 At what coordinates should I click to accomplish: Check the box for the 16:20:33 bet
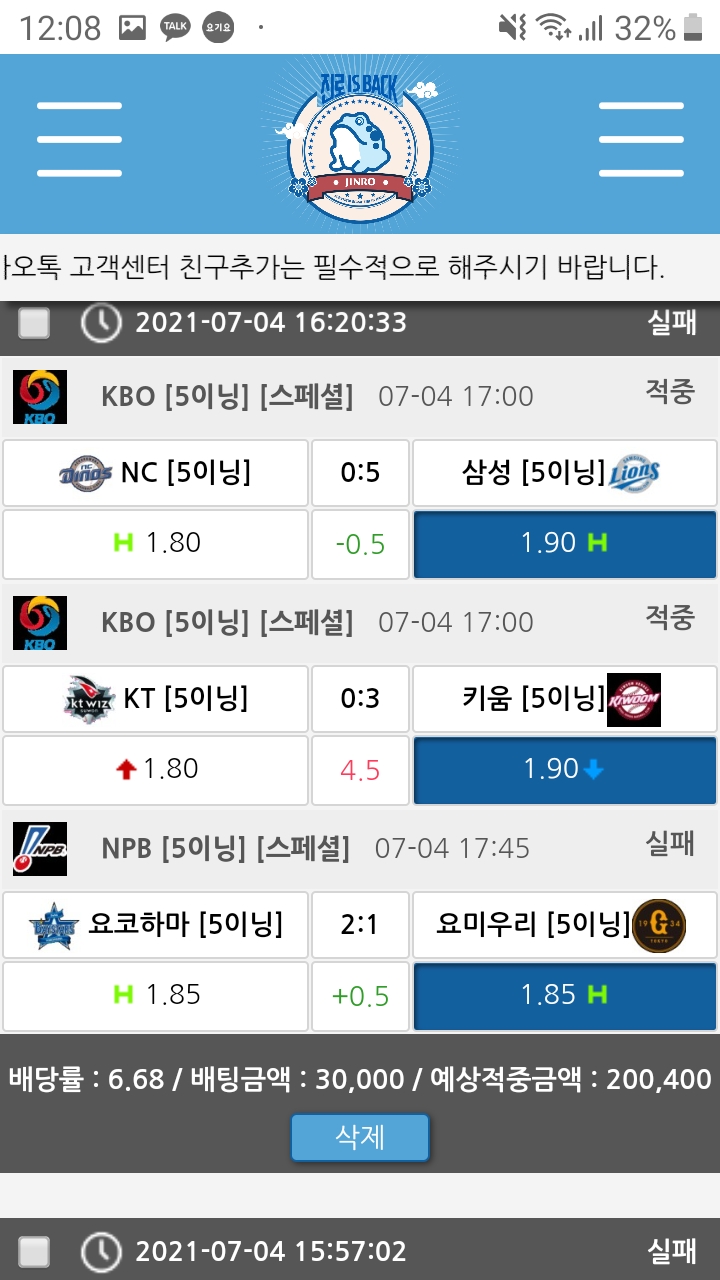[x=34, y=323]
